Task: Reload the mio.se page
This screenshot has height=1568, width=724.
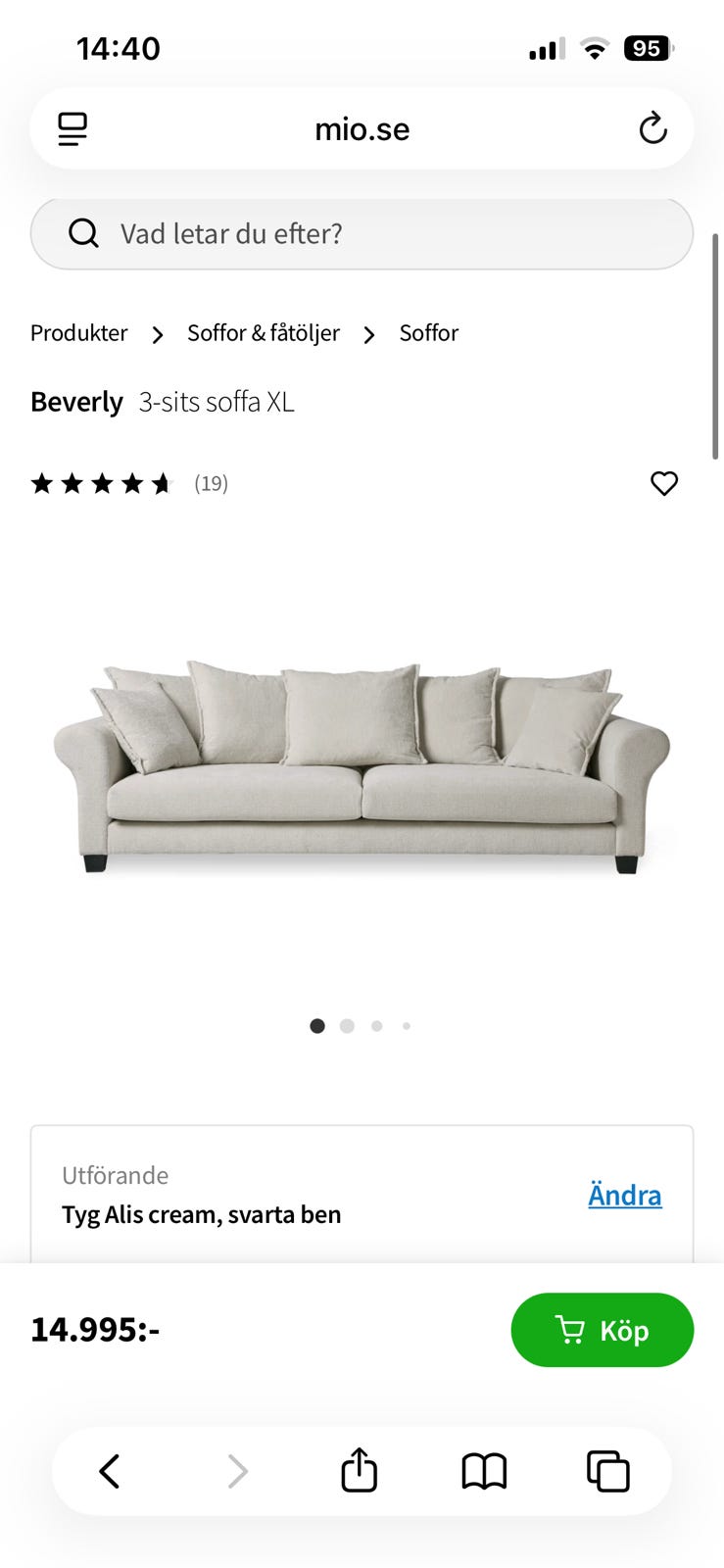Action: click(652, 128)
